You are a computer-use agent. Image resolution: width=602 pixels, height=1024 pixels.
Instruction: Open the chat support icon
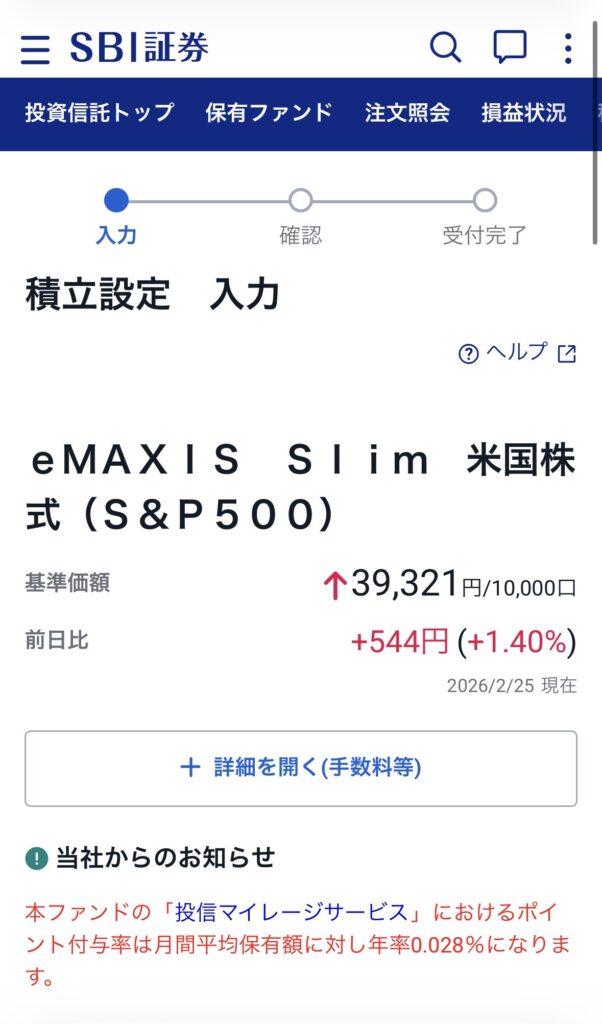coord(510,47)
